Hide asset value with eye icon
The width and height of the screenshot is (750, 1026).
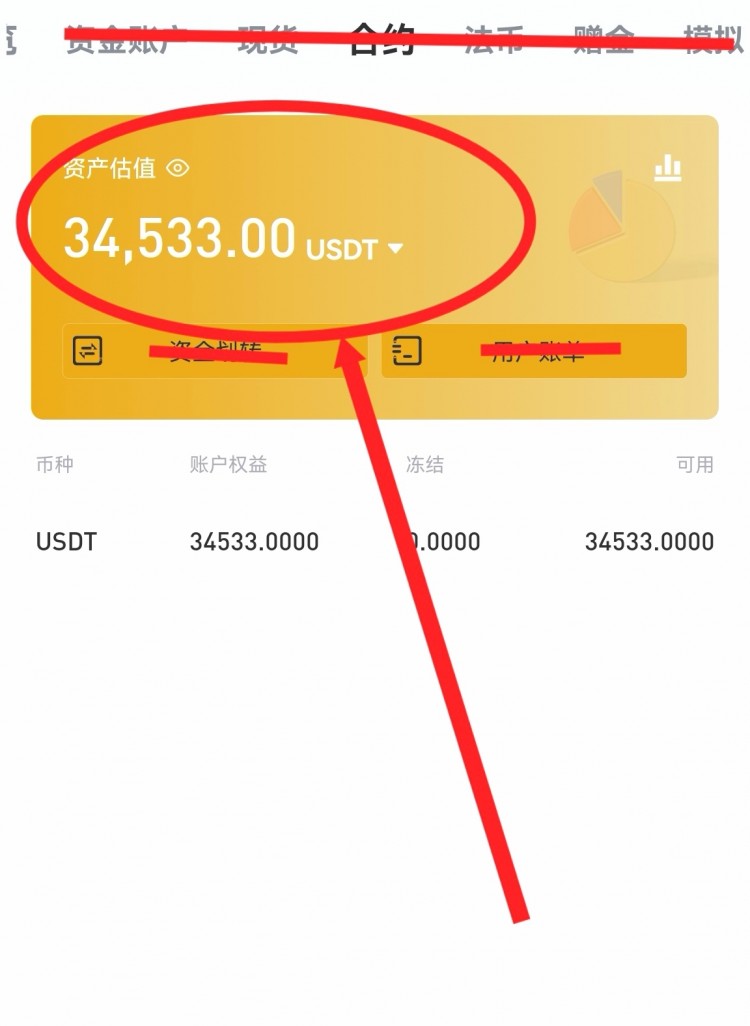(x=178, y=168)
